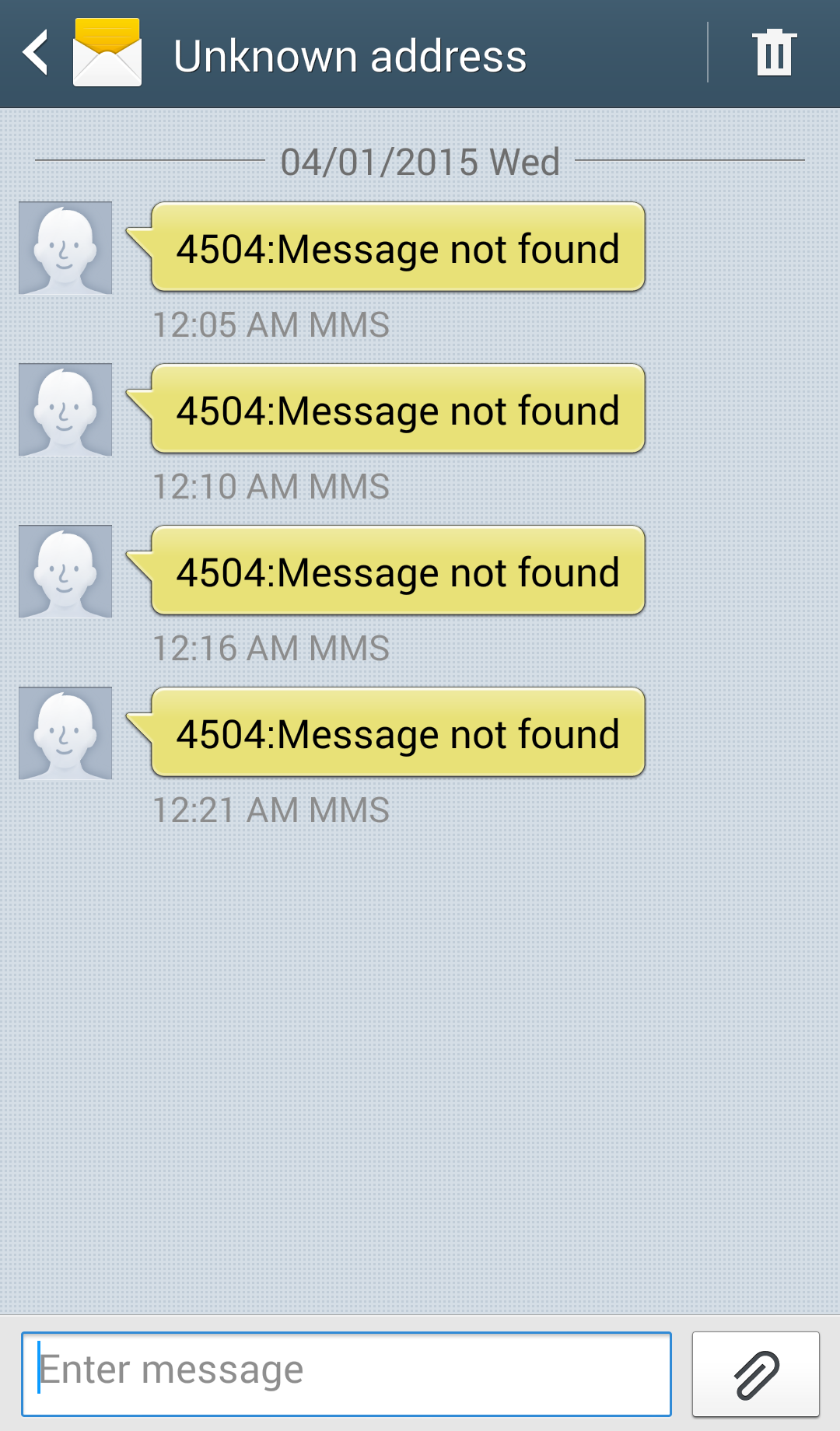This screenshot has width=840, height=1431.
Task: Open the 12:21 AM message bubble
Action: pyautogui.click(x=397, y=733)
